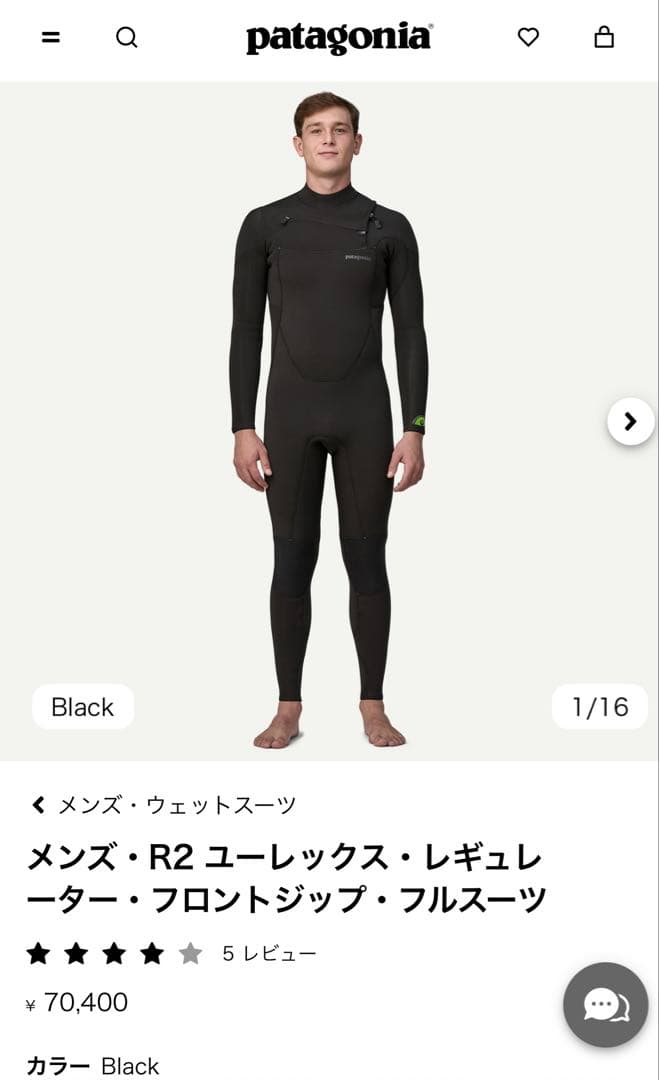
Task: Open the hamburger menu
Action: (x=51, y=38)
